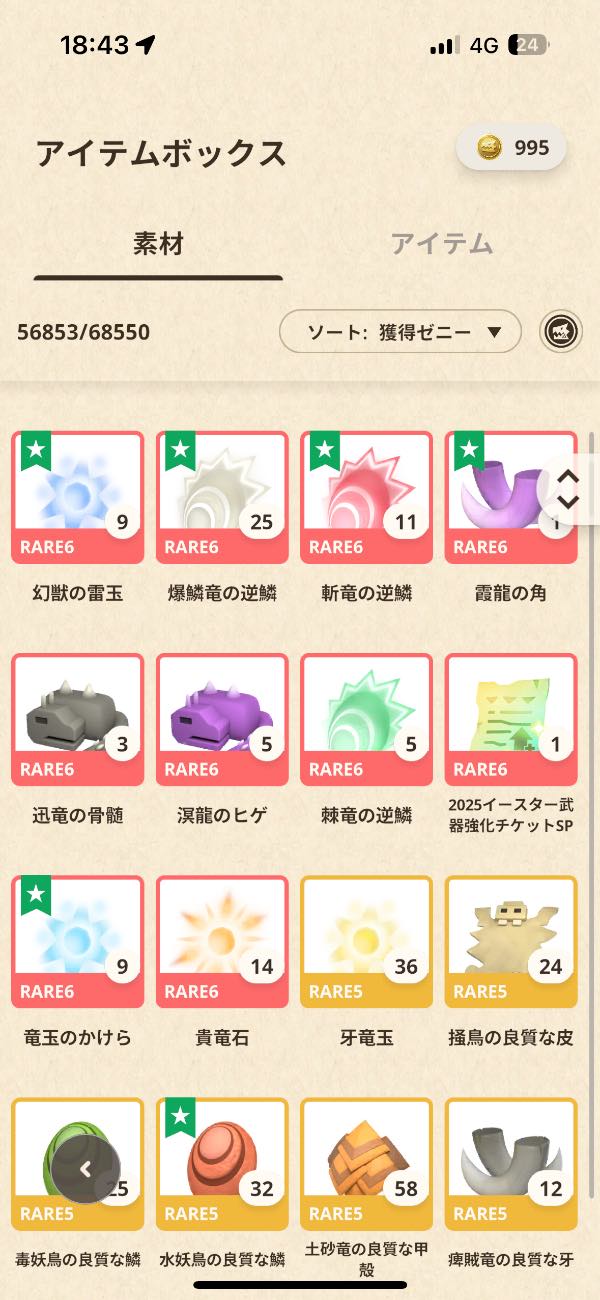Open 棘竜の逆鱗 material
The height and width of the screenshot is (1300, 600).
(x=366, y=720)
